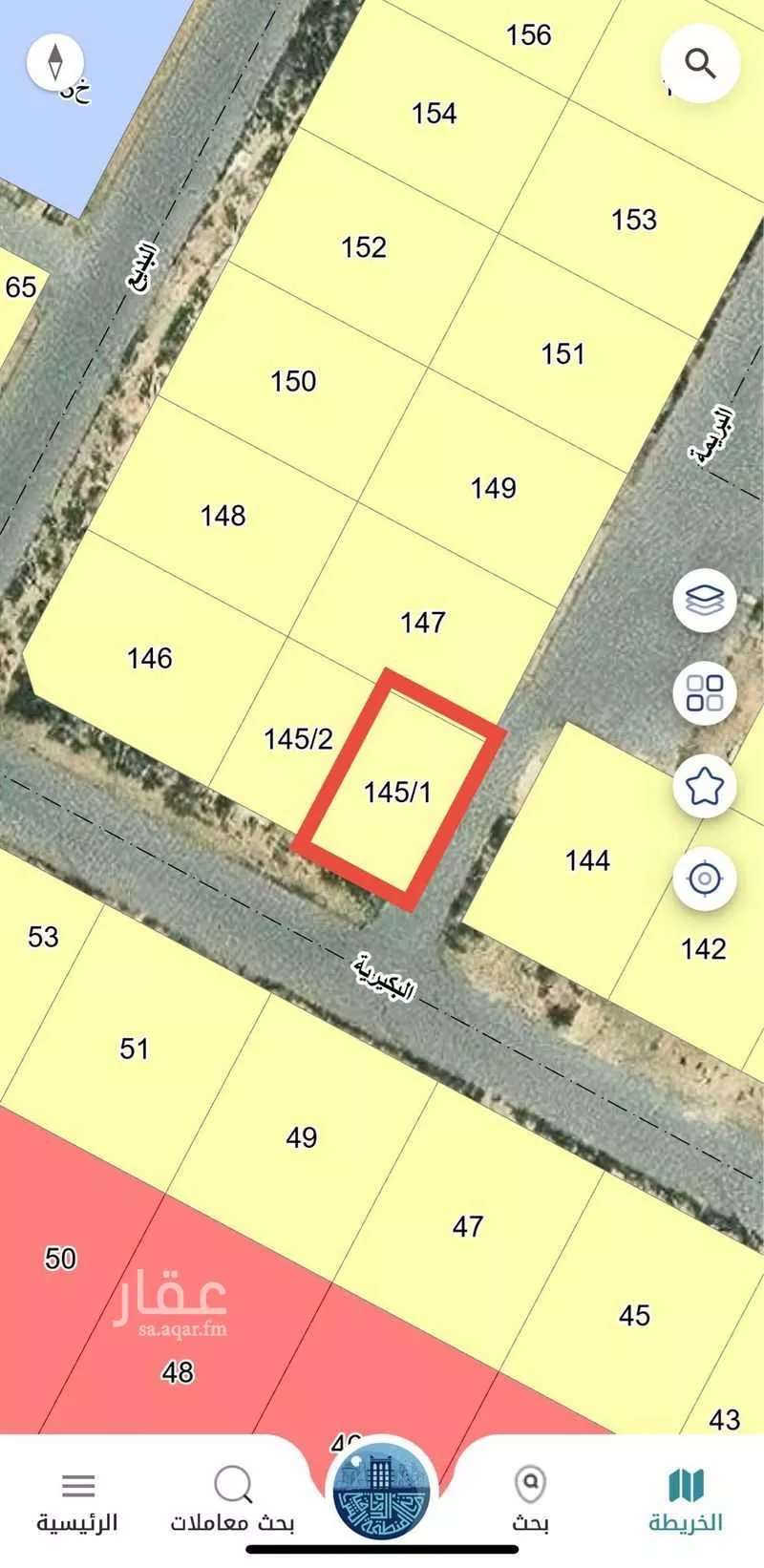The height and width of the screenshot is (1568, 764).
Task: Tap the center logo button
Action: coord(381,1492)
